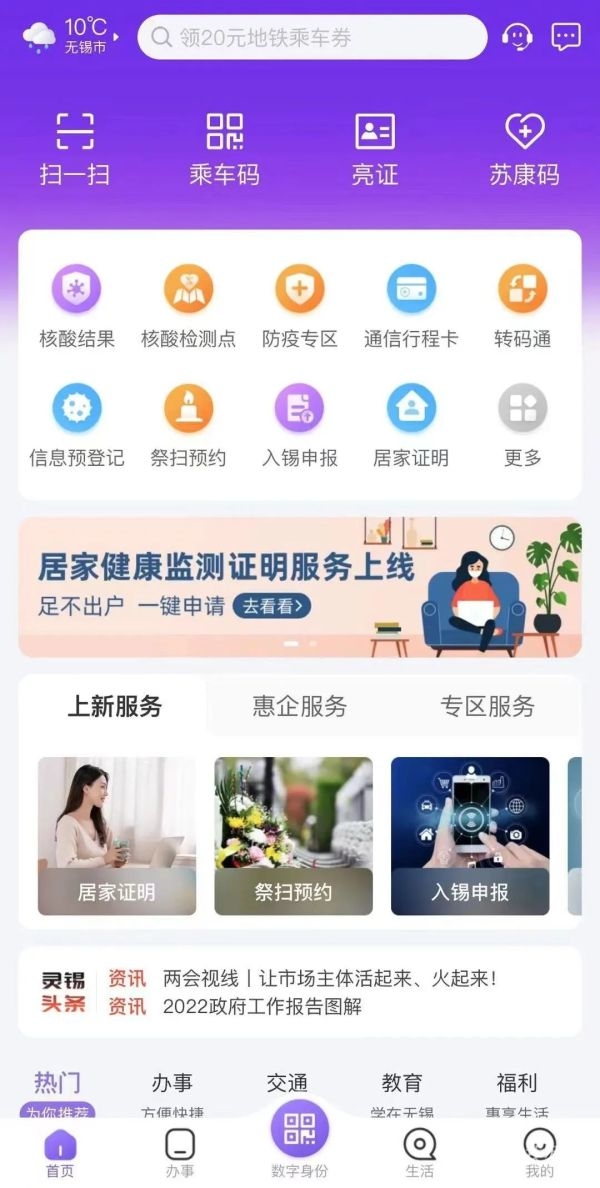The height and width of the screenshot is (1188, 600).
Task: Open customer service headset icon
Action: [517, 38]
